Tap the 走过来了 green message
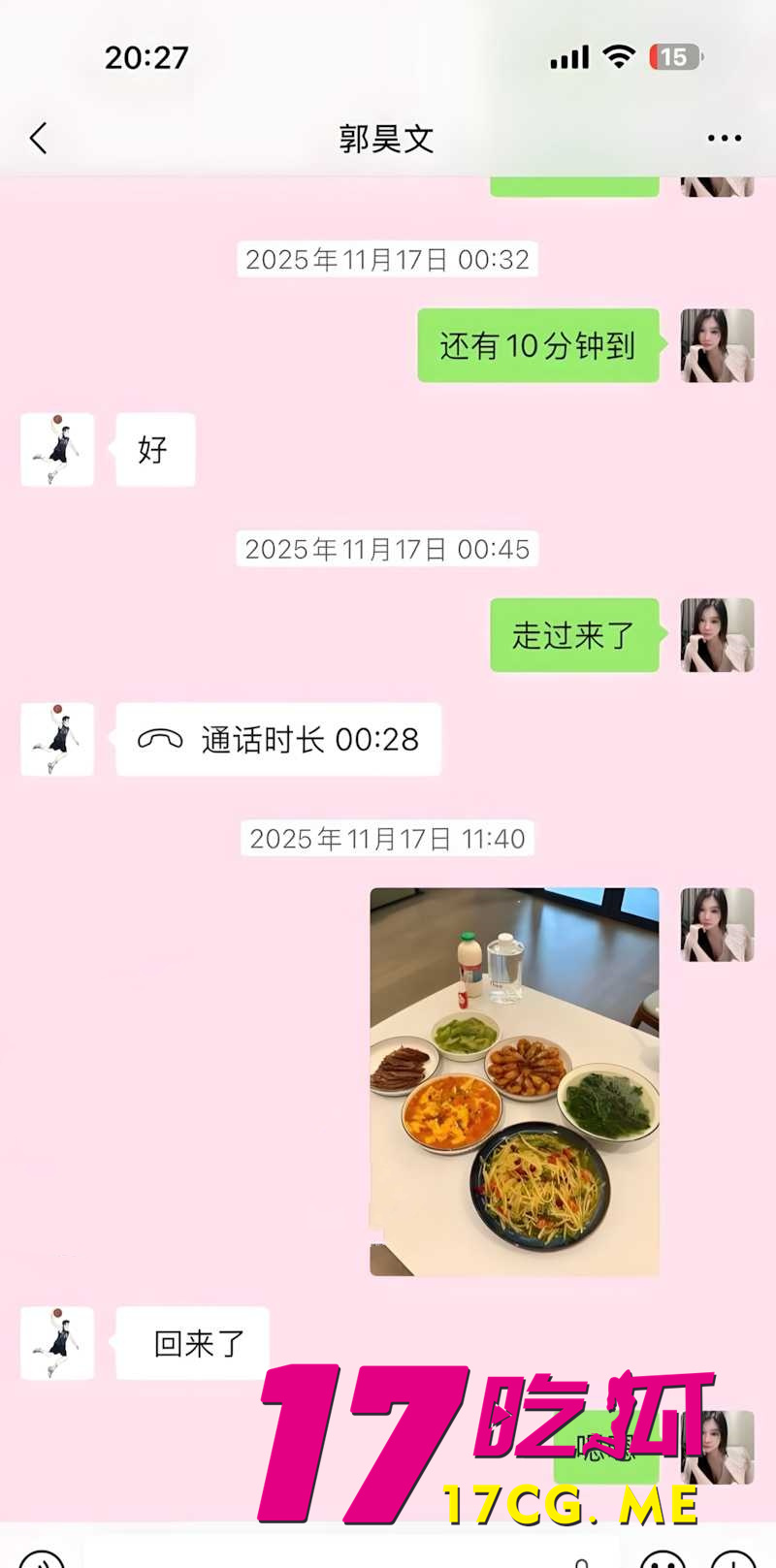Image resolution: width=776 pixels, height=1568 pixels. point(574,635)
